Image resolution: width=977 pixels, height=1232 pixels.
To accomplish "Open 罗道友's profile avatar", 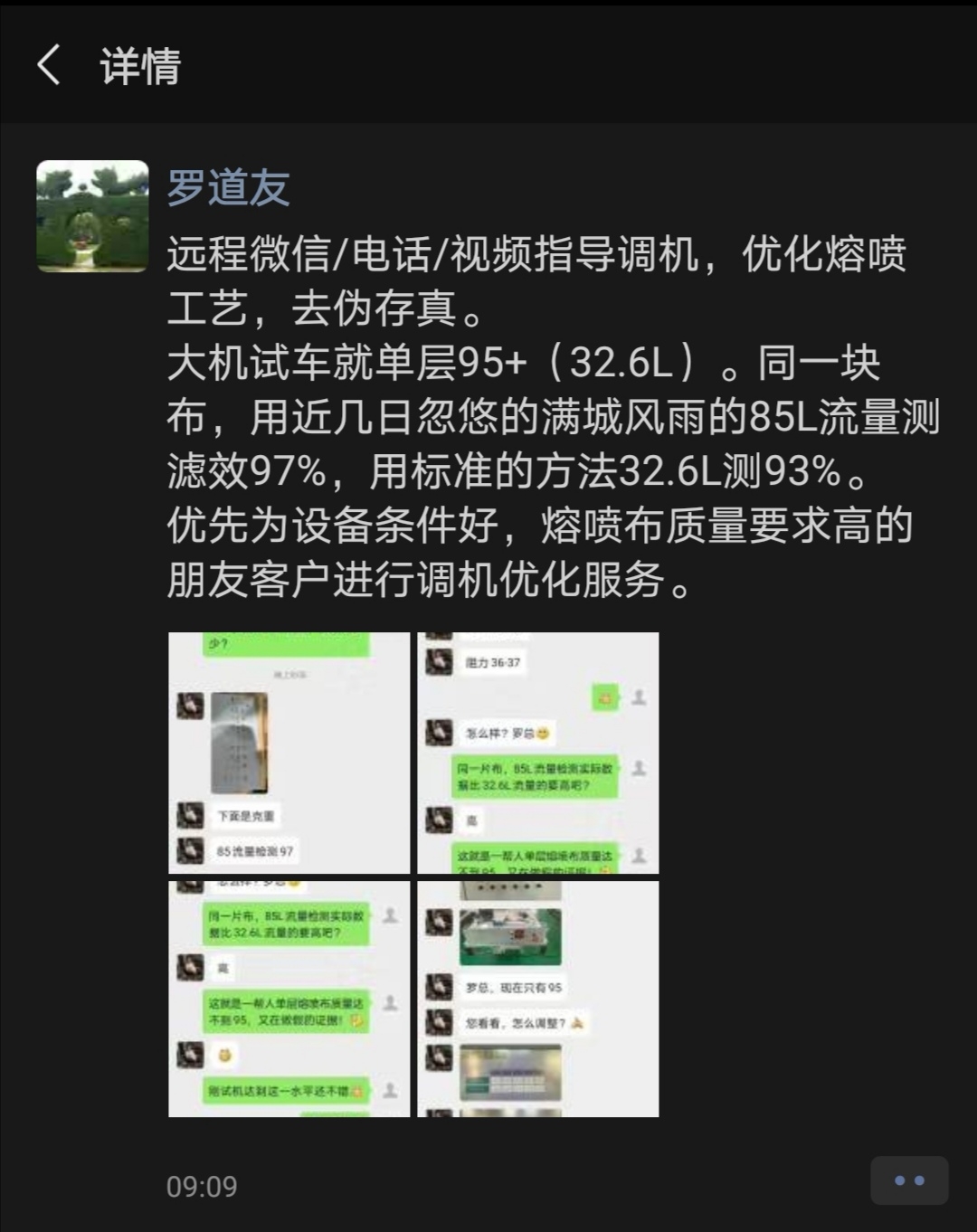I will click(x=92, y=216).
